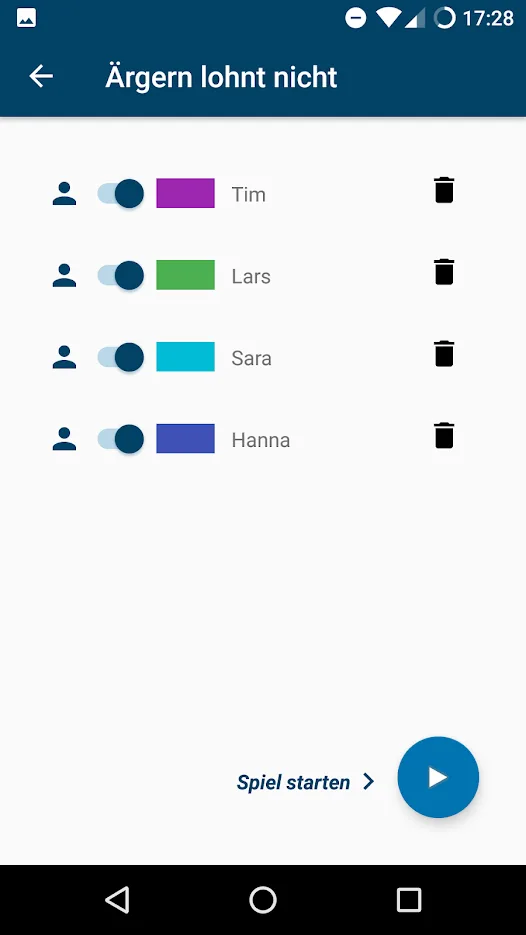
Task: Tap the person icon next to Lars
Action: 64,275
